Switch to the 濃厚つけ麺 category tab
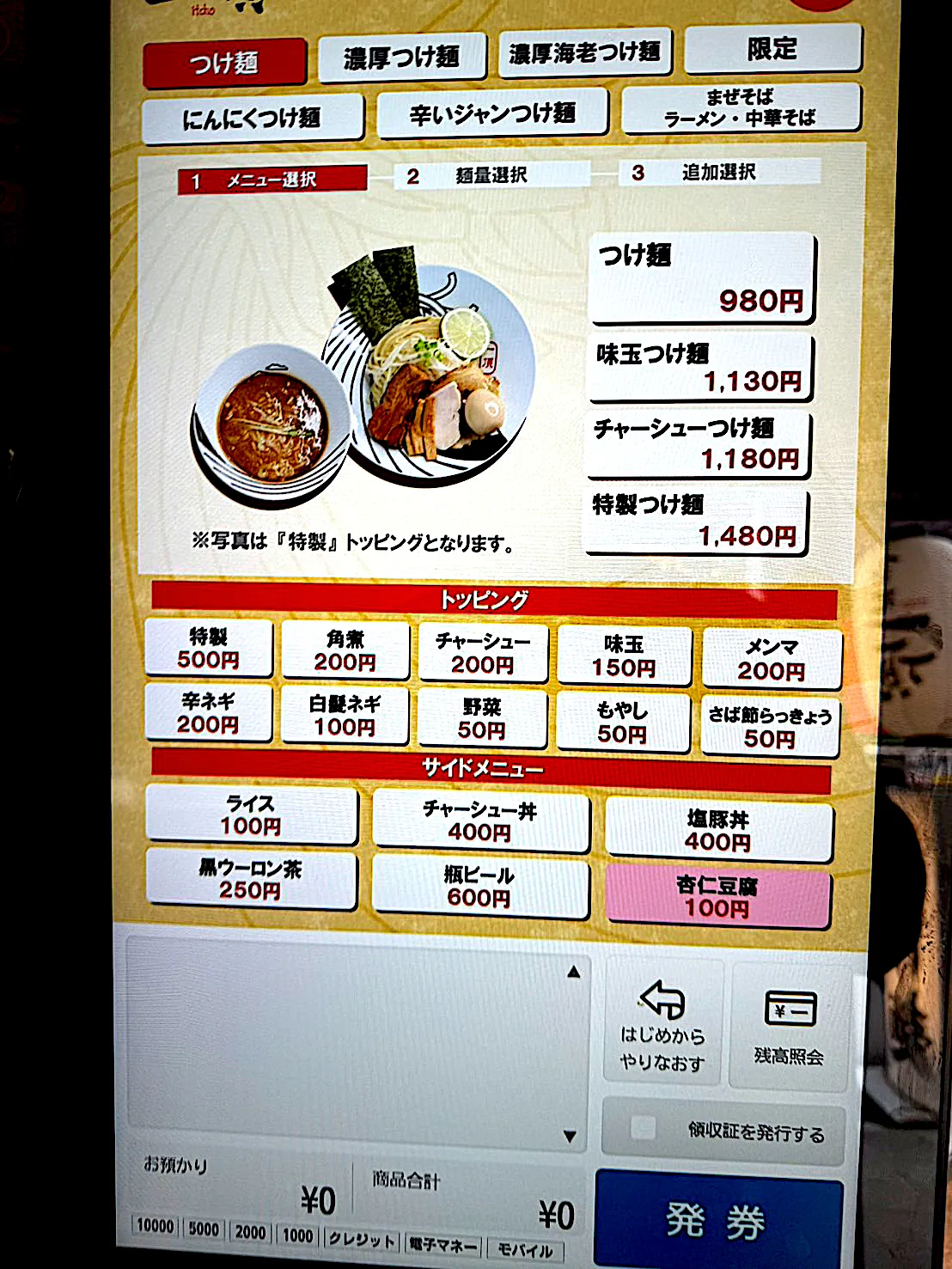The width and height of the screenshot is (952, 1269). pos(401,58)
